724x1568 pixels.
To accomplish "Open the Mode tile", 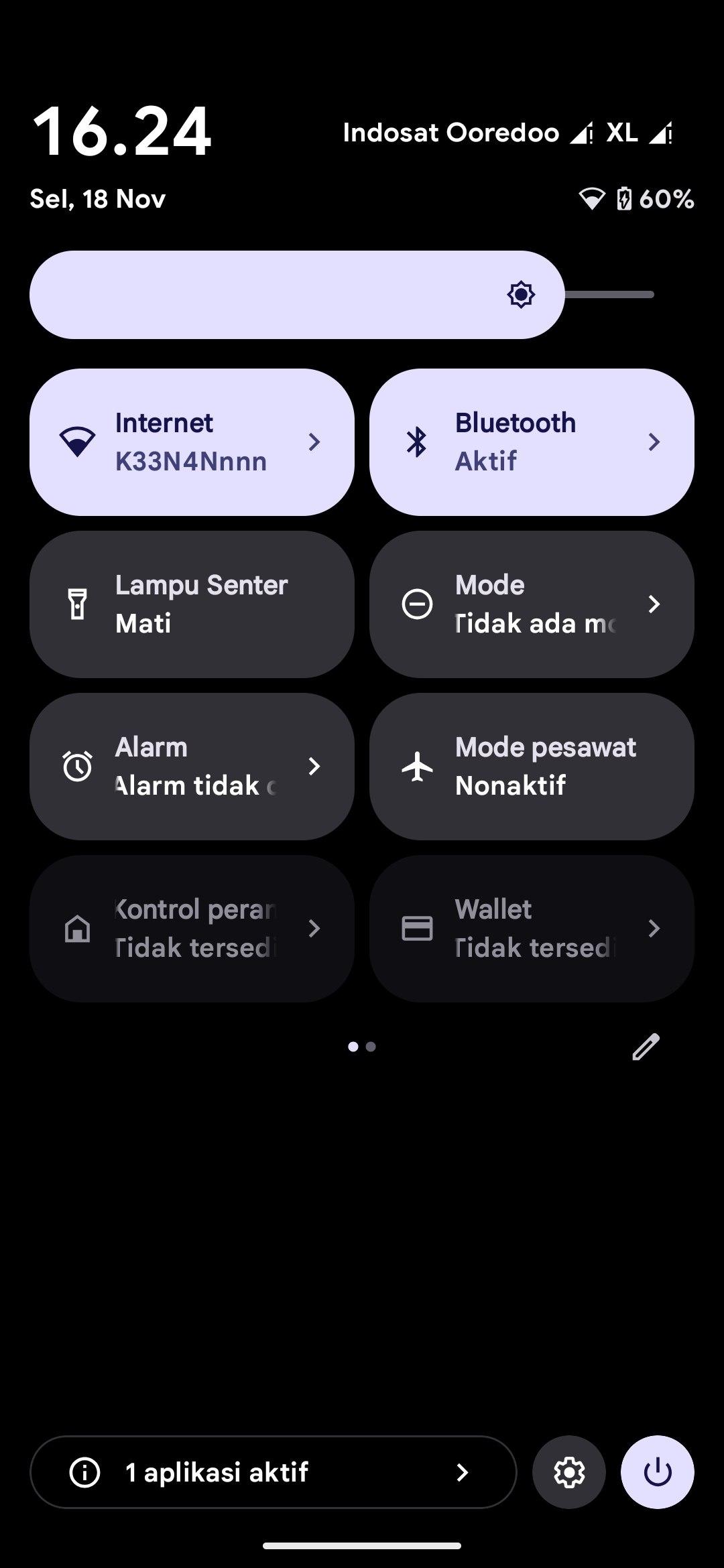I will tap(531, 604).
